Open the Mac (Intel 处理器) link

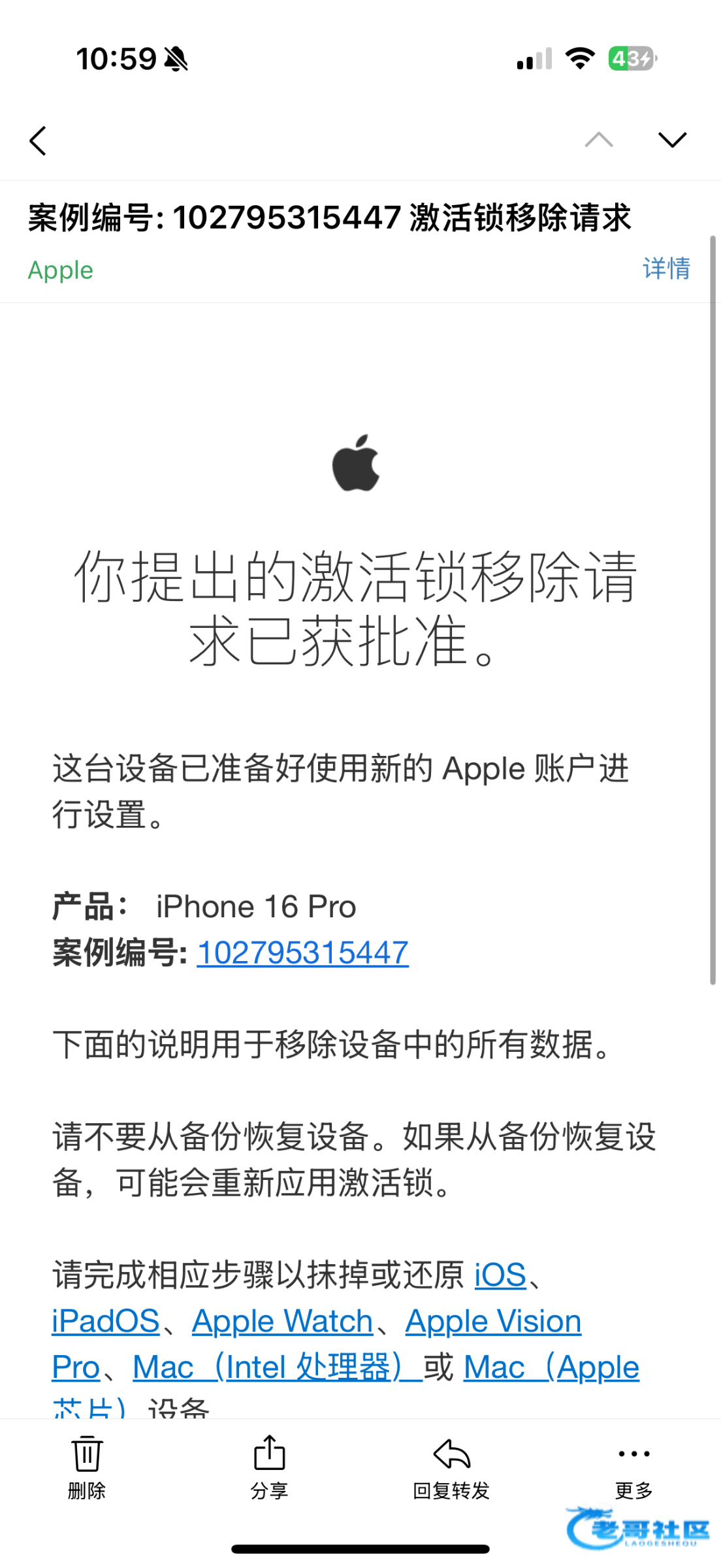click(277, 1367)
